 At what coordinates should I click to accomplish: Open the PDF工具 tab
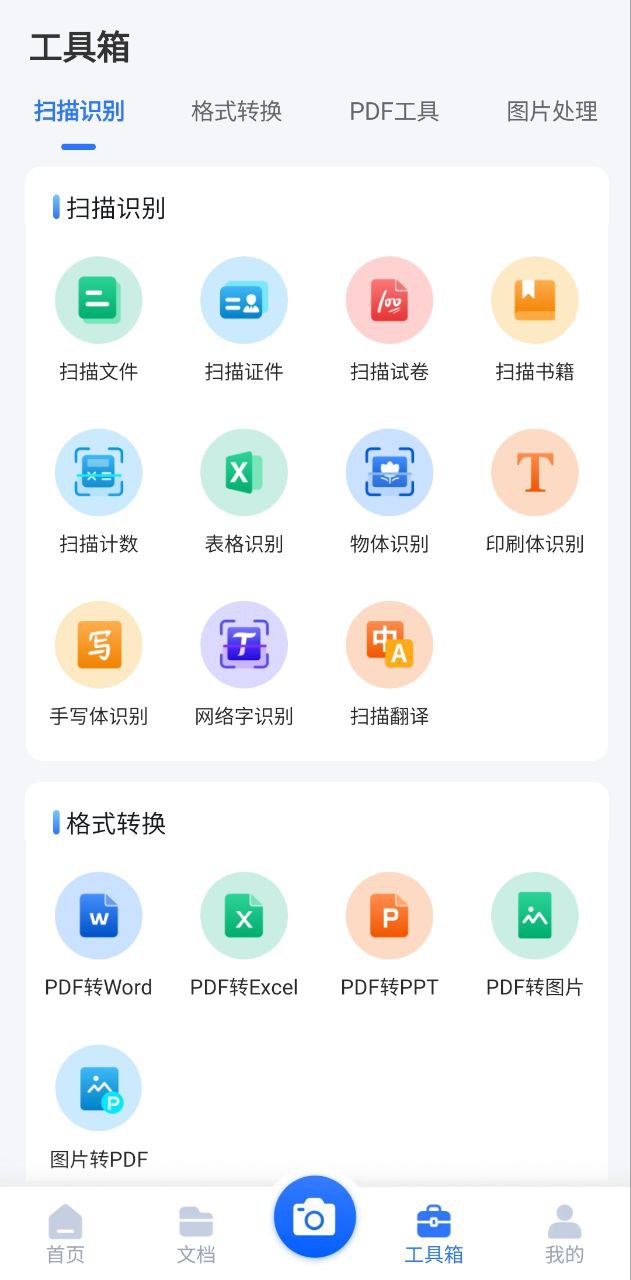coord(394,111)
